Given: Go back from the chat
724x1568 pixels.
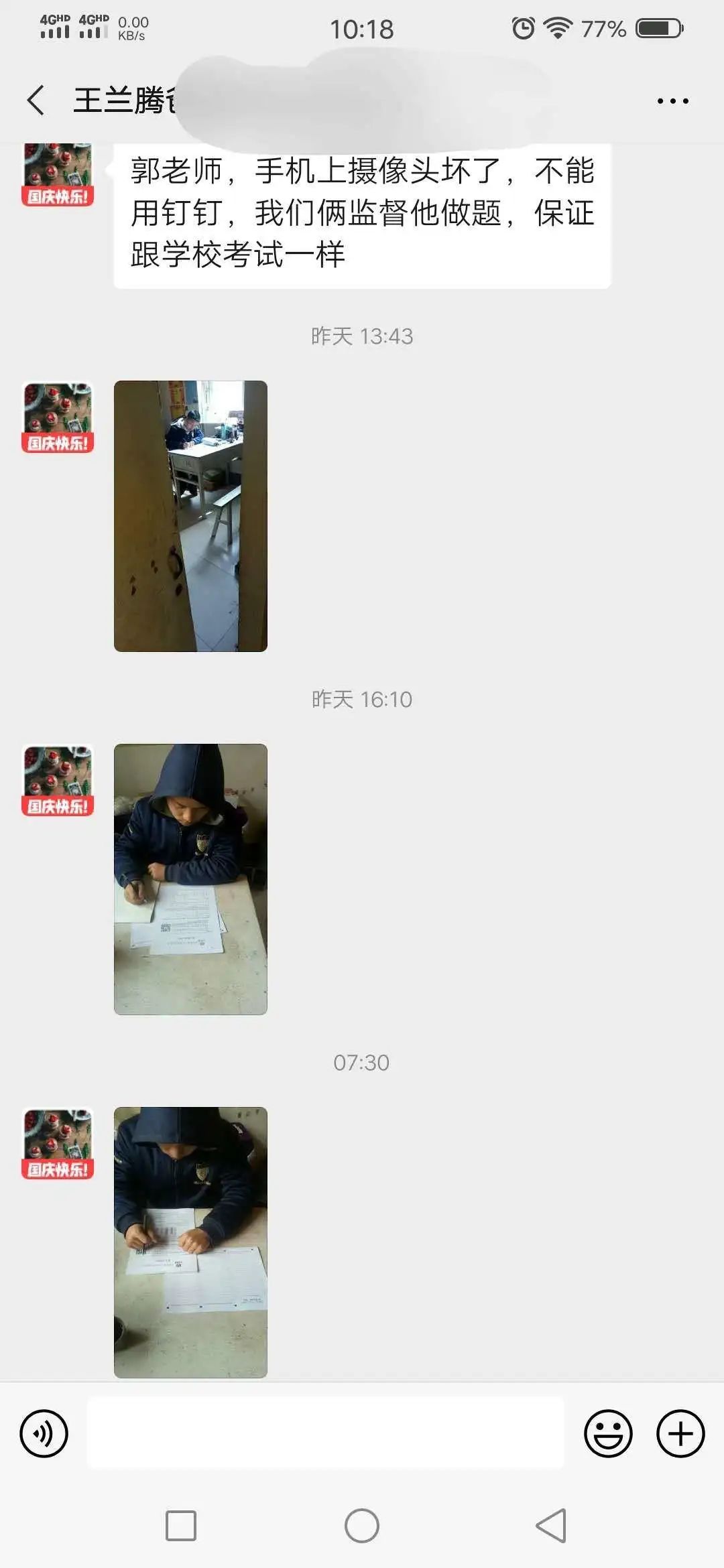Looking at the screenshot, I should pos(36,101).
